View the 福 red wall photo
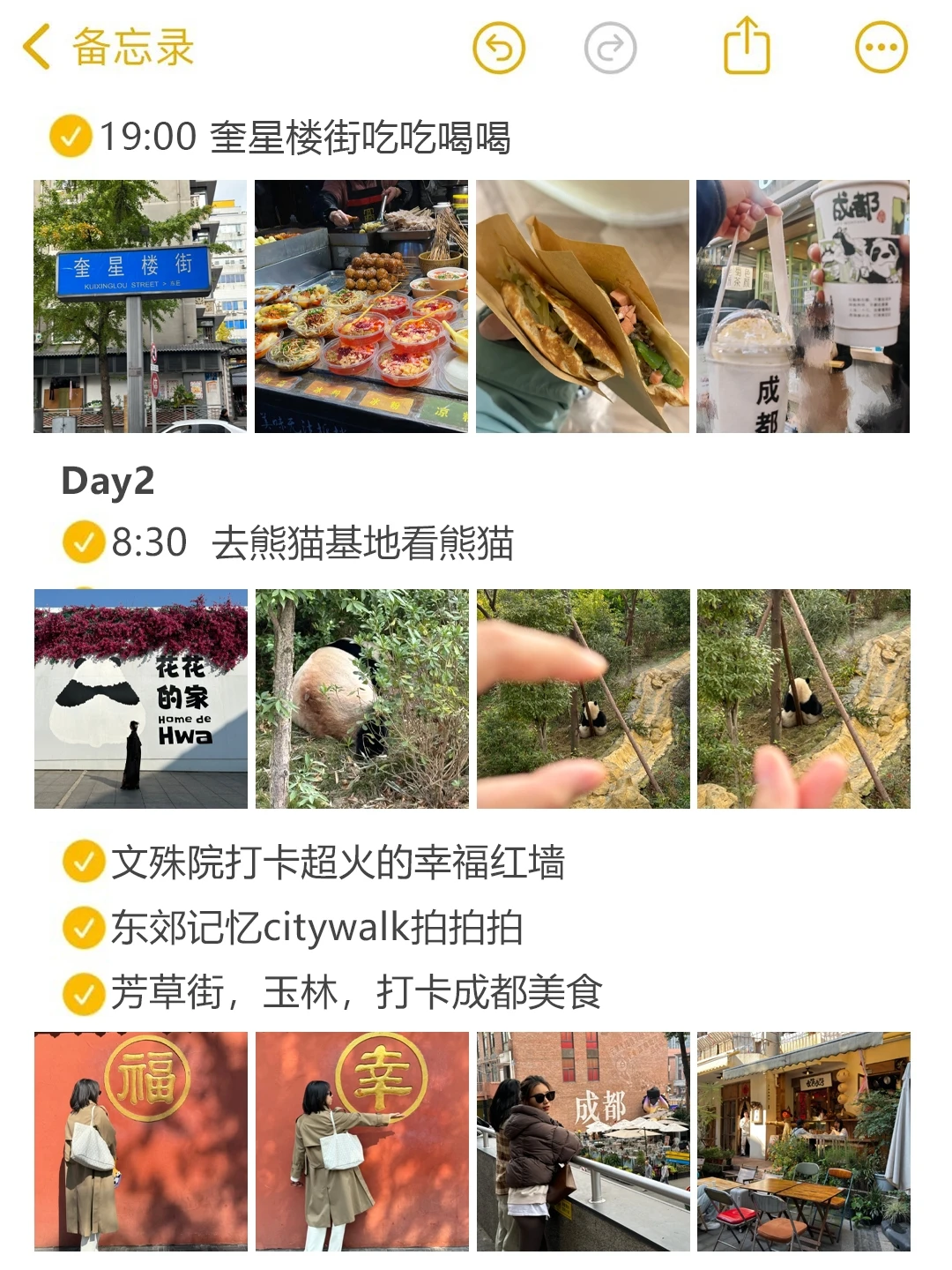This screenshot has height=1270, width=952. tap(140, 1140)
